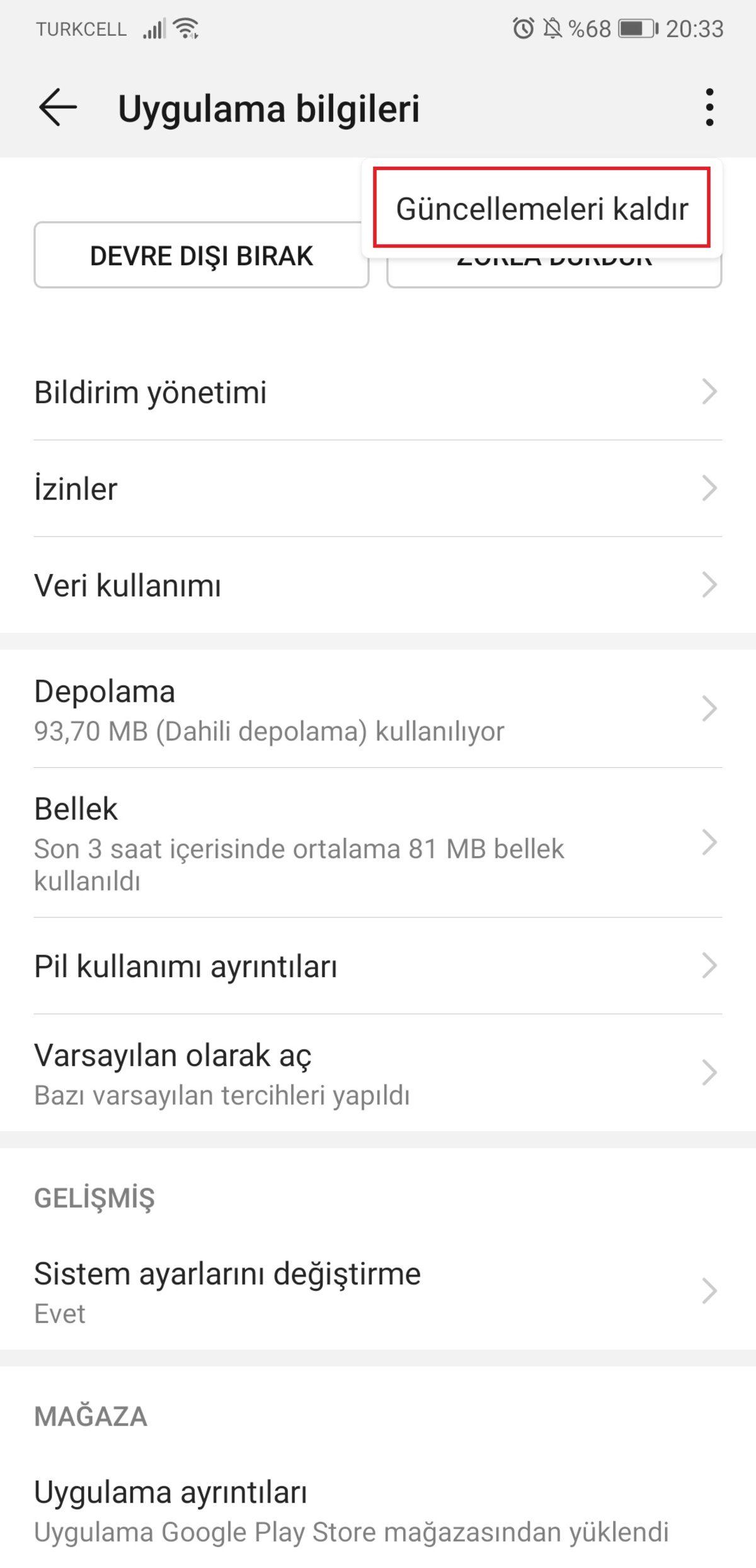The height and width of the screenshot is (1568, 756).
Task: Enable Devre Dışı Bırak for this app
Action: tap(200, 256)
